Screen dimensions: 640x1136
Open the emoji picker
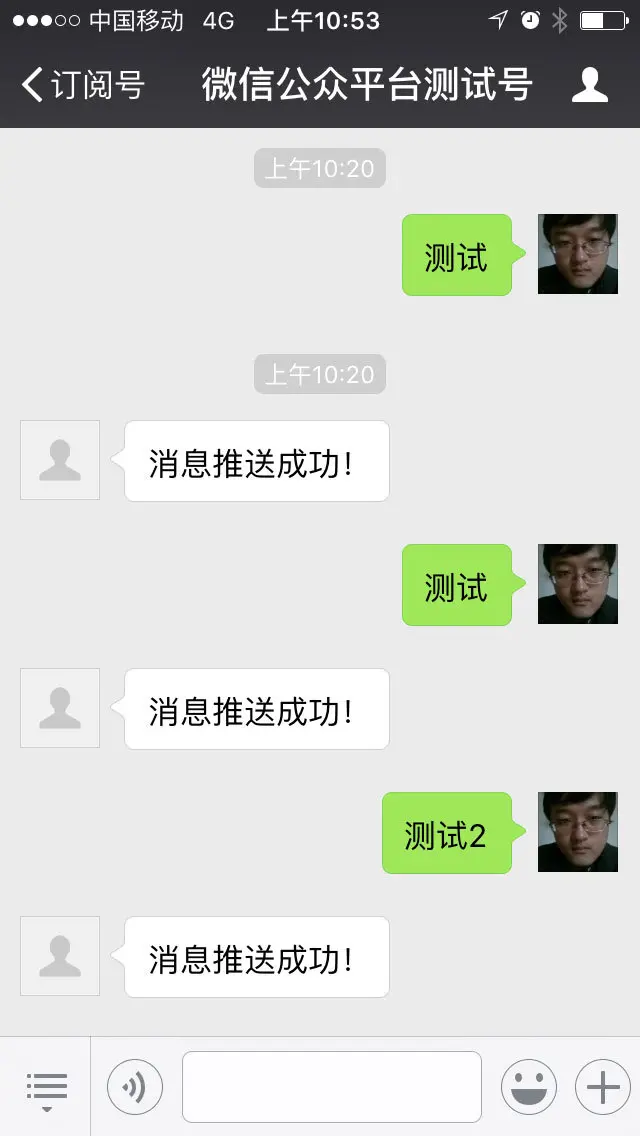pos(528,1087)
